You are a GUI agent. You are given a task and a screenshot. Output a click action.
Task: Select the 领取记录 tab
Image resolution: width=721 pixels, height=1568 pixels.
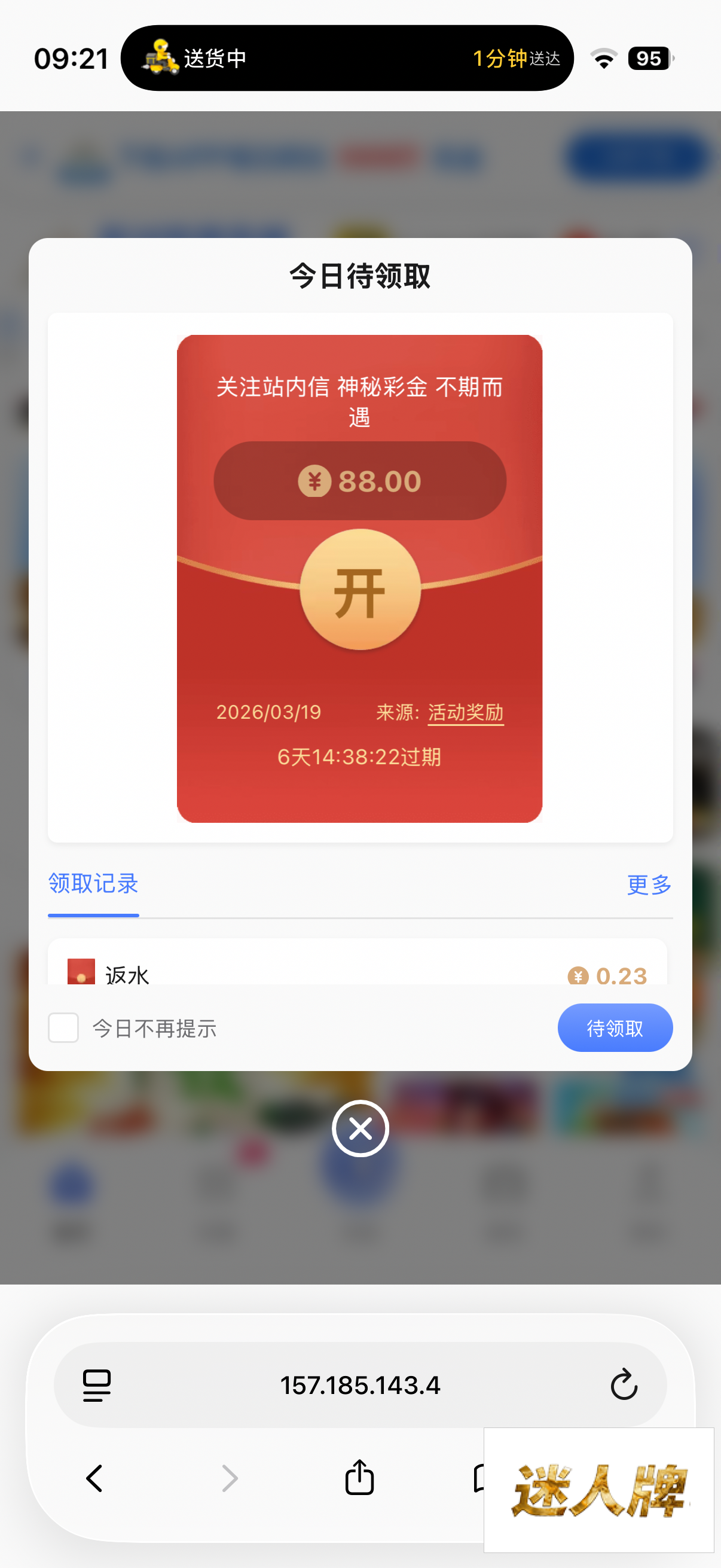93,884
